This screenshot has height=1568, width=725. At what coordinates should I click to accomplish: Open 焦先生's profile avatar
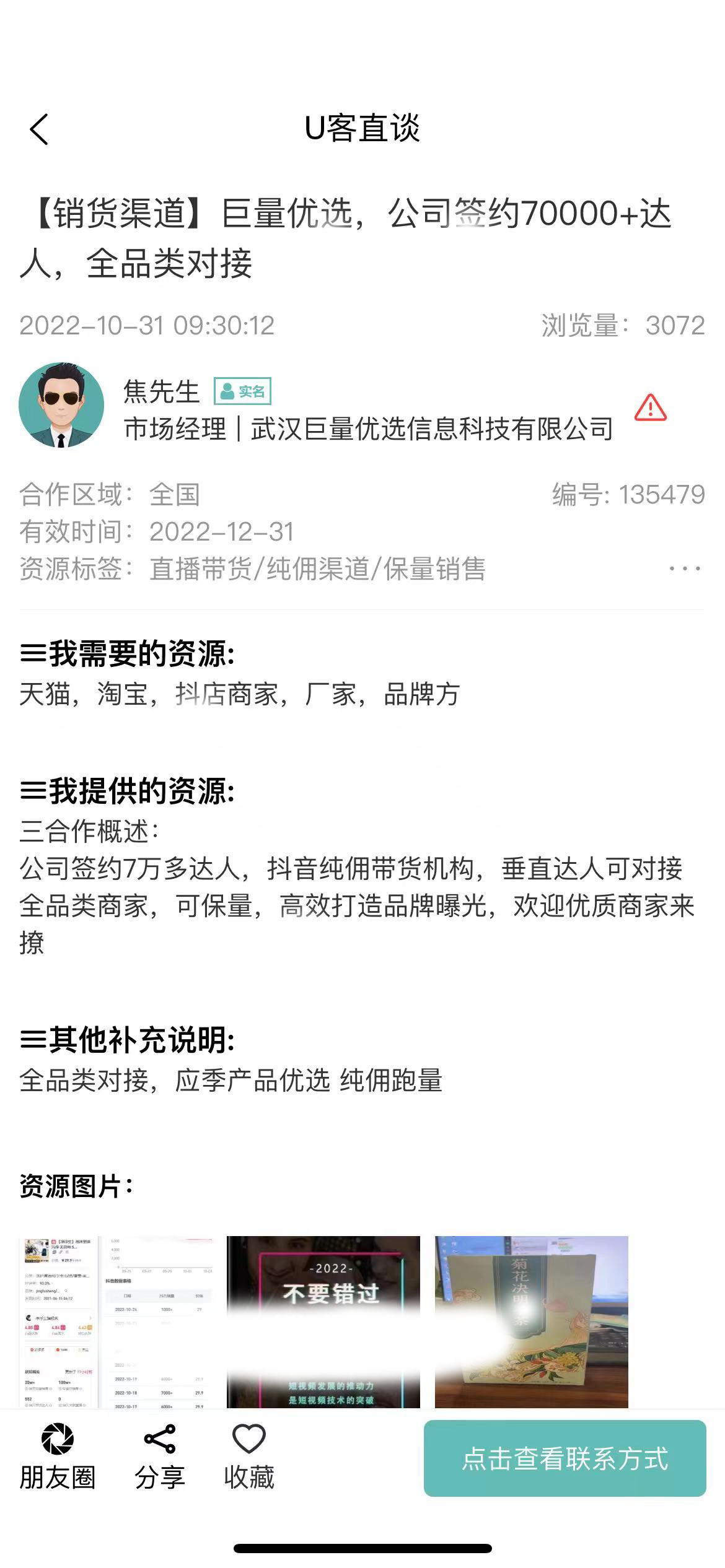(x=61, y=406)
